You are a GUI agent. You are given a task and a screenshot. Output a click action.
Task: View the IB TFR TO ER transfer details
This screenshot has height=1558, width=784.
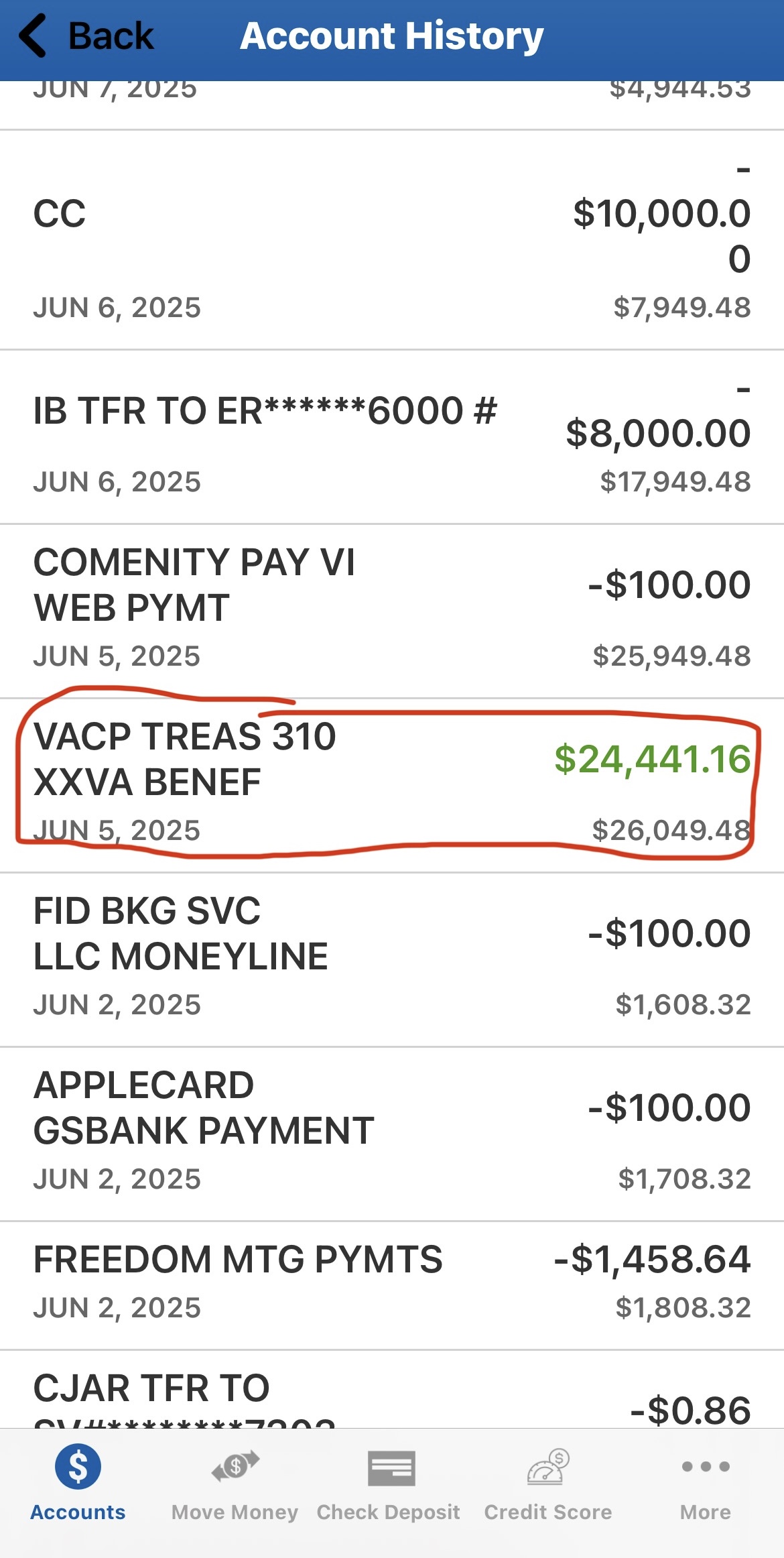click(392, 436)
